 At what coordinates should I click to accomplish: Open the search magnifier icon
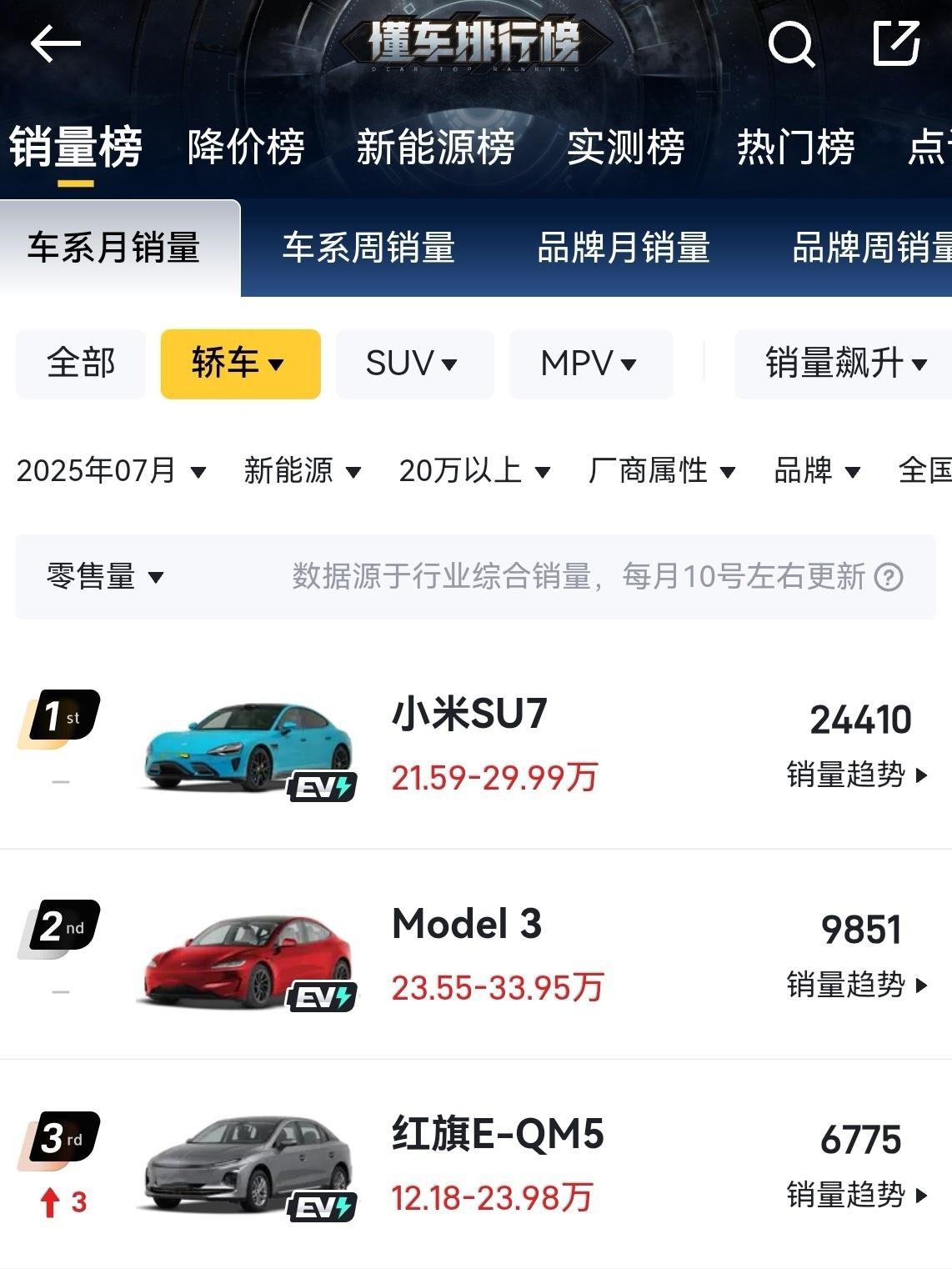tap(790, 43)
